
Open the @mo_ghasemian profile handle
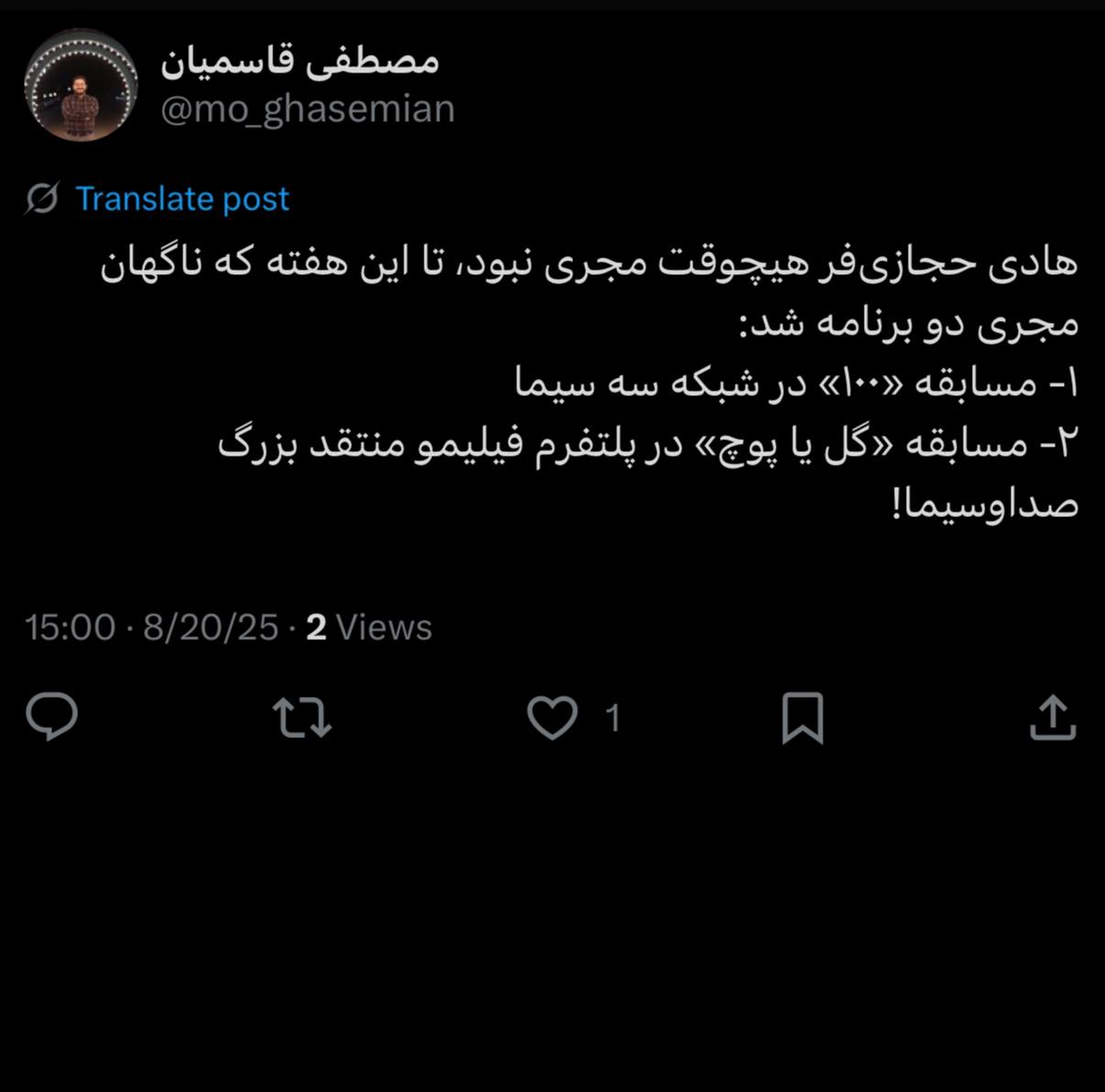tap(307, 109)
